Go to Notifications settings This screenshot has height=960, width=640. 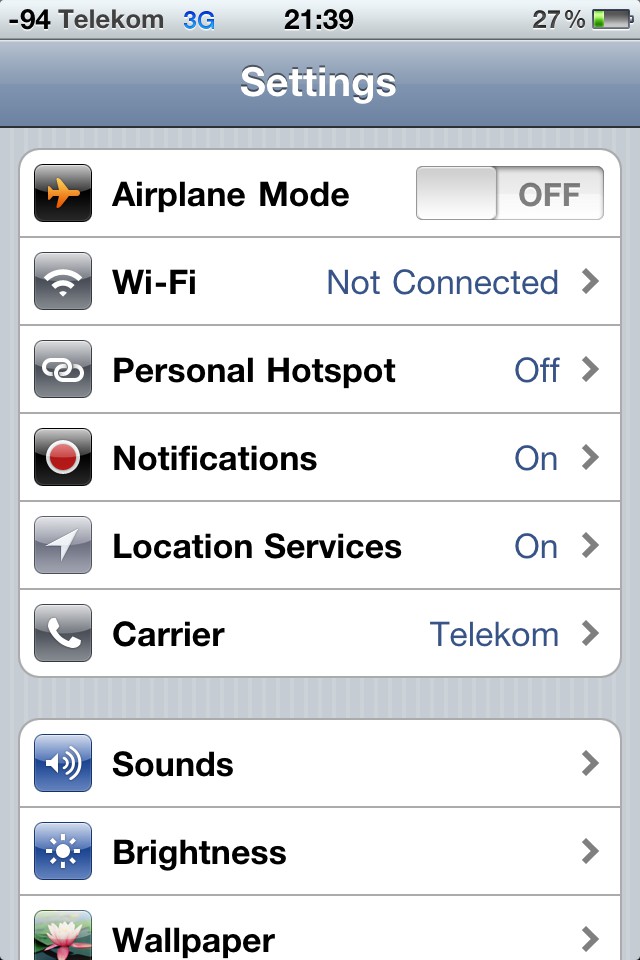[320, 458]
